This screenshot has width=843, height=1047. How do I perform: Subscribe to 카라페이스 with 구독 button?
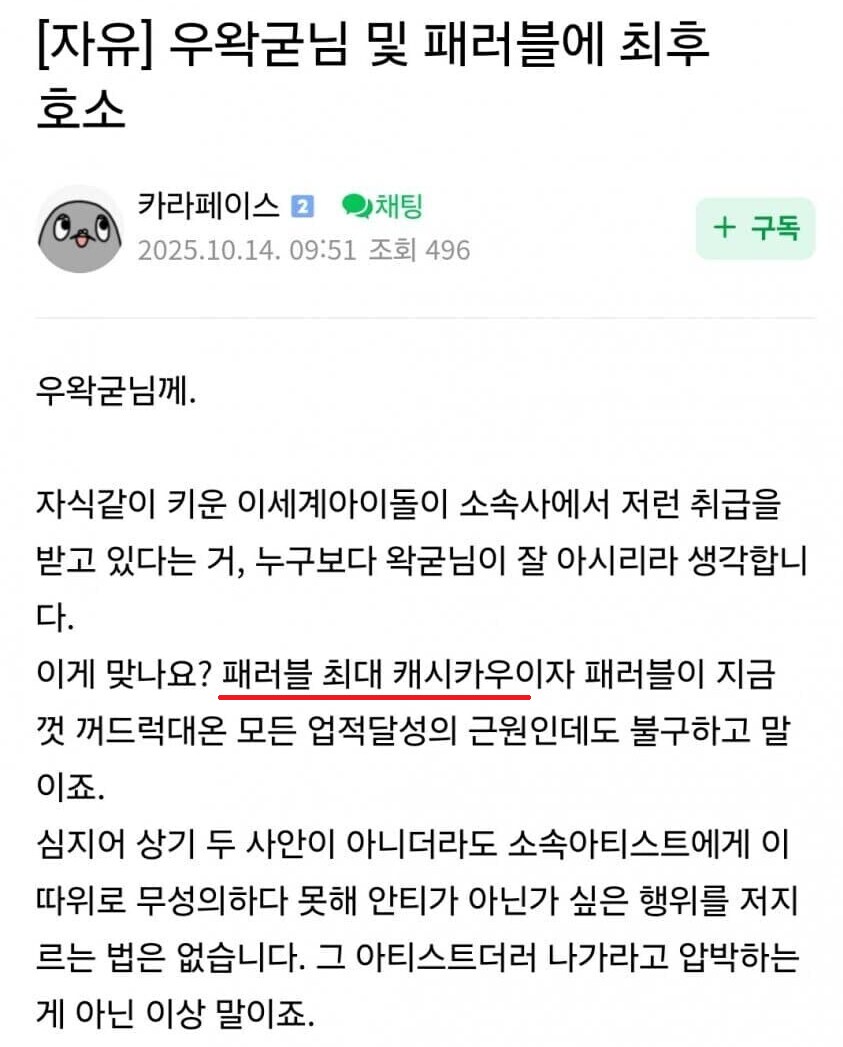[x=755, y=228]
